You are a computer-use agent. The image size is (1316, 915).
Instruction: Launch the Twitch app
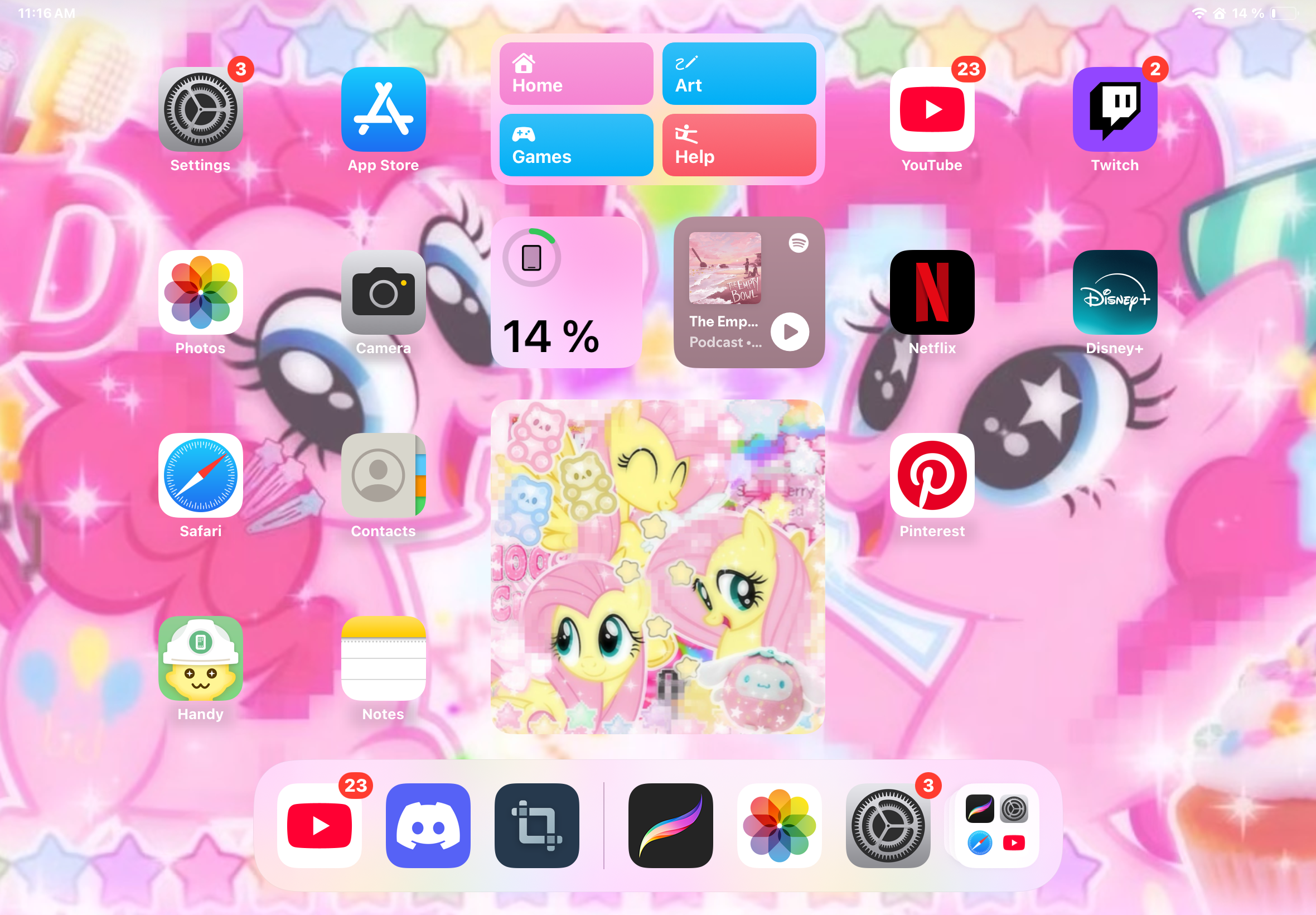1114,109
